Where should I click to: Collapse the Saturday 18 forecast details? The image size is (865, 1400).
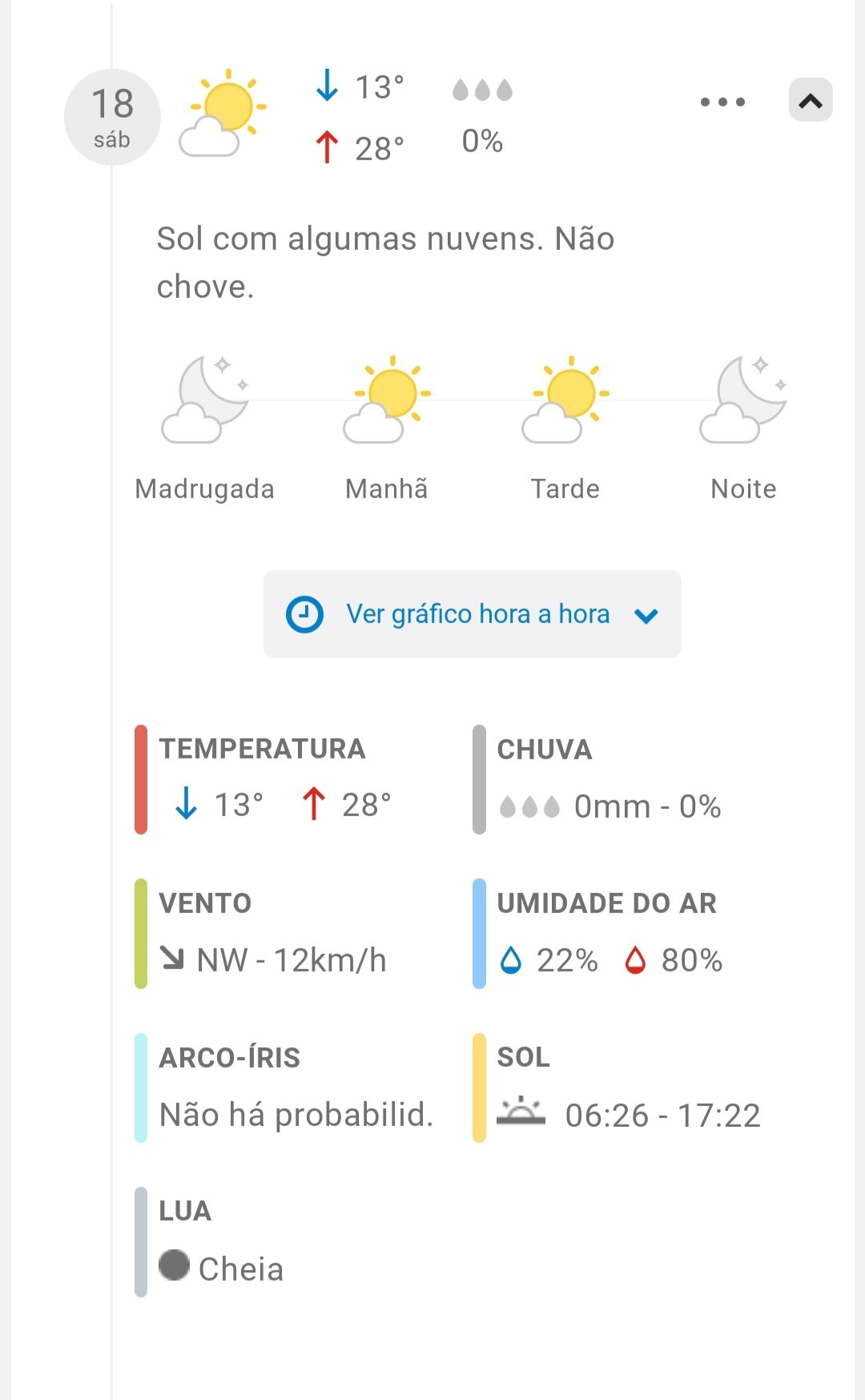811,100
